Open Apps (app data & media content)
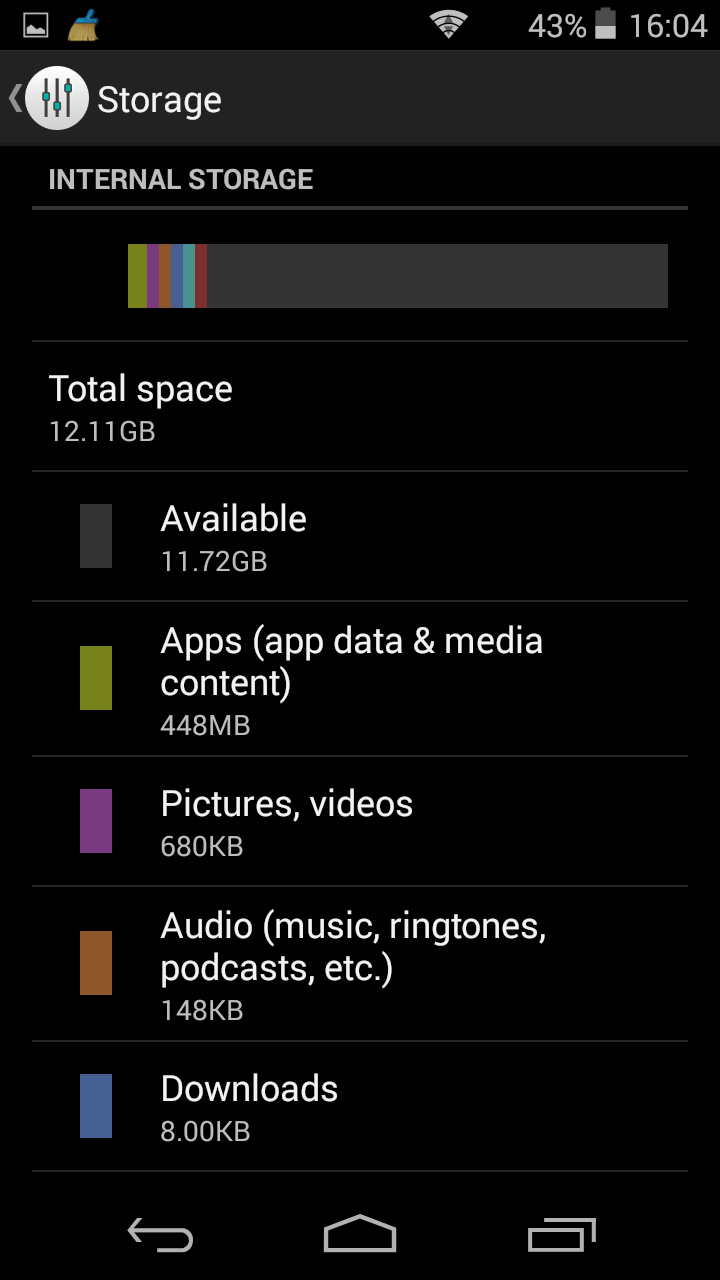720x1280 pixels. tap(360, 679)
